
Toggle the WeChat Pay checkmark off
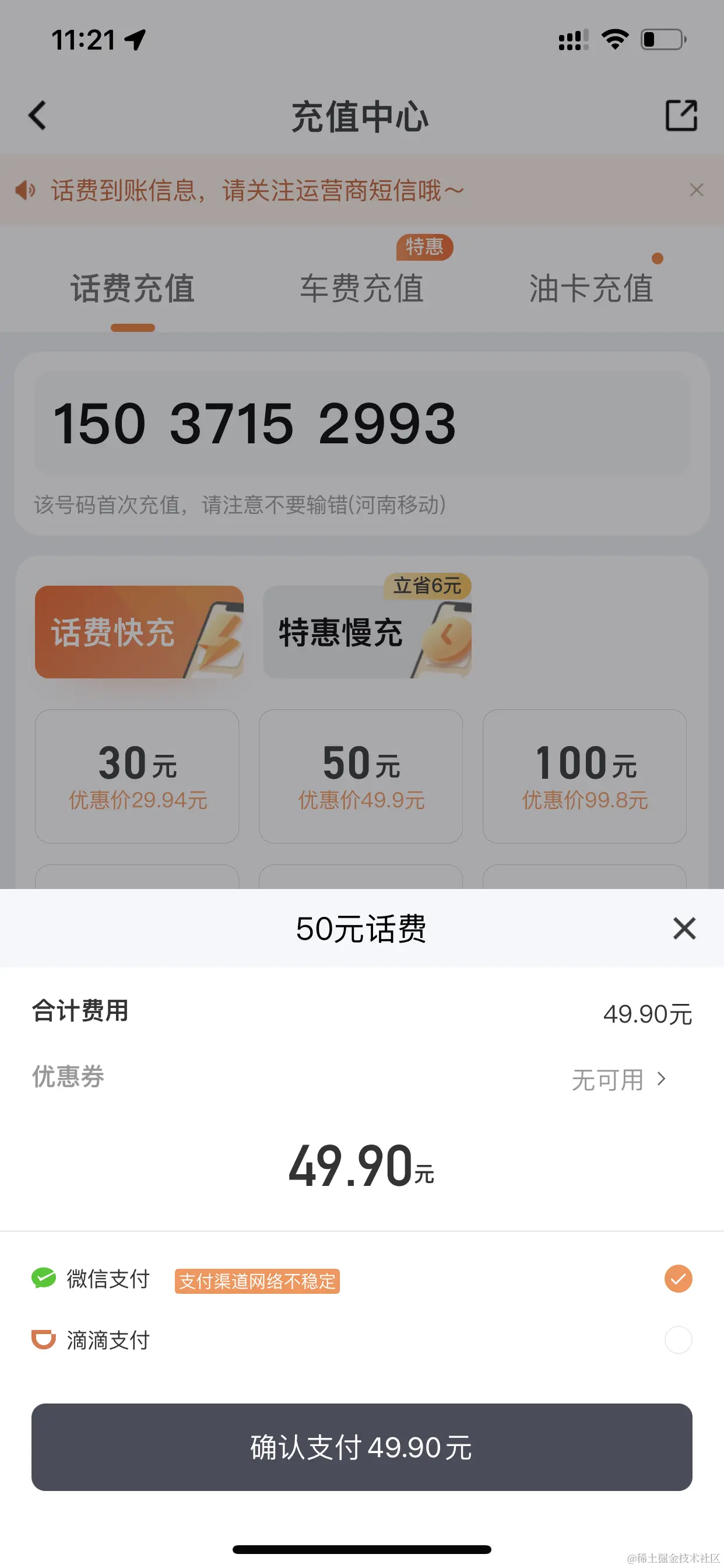[x=678, y=1279]
